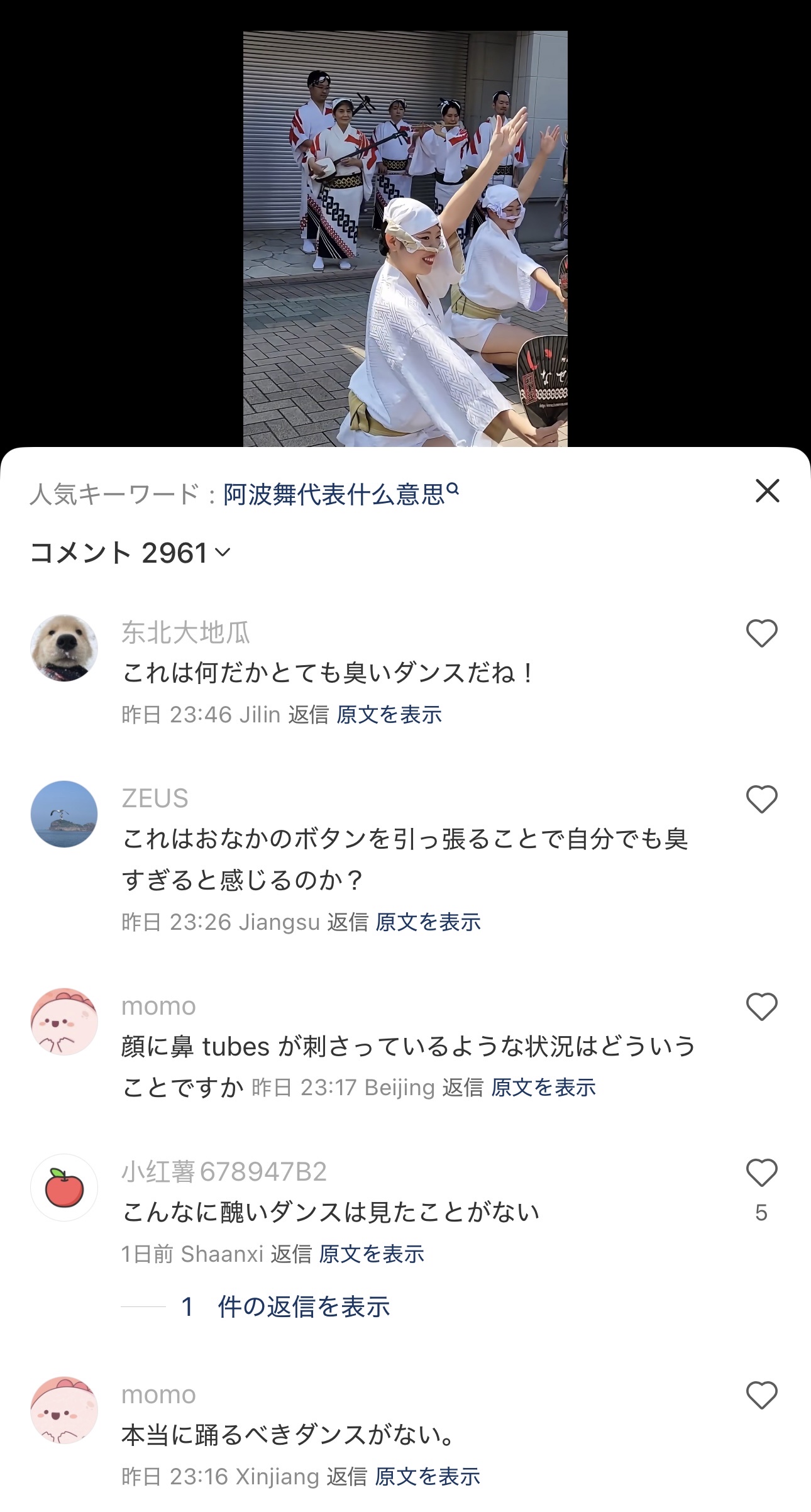Image resolution: width=811 pixels, height=1512 pixels.
Task: Like momo's comment from Xinjiang
Action: click(761, 1395)
